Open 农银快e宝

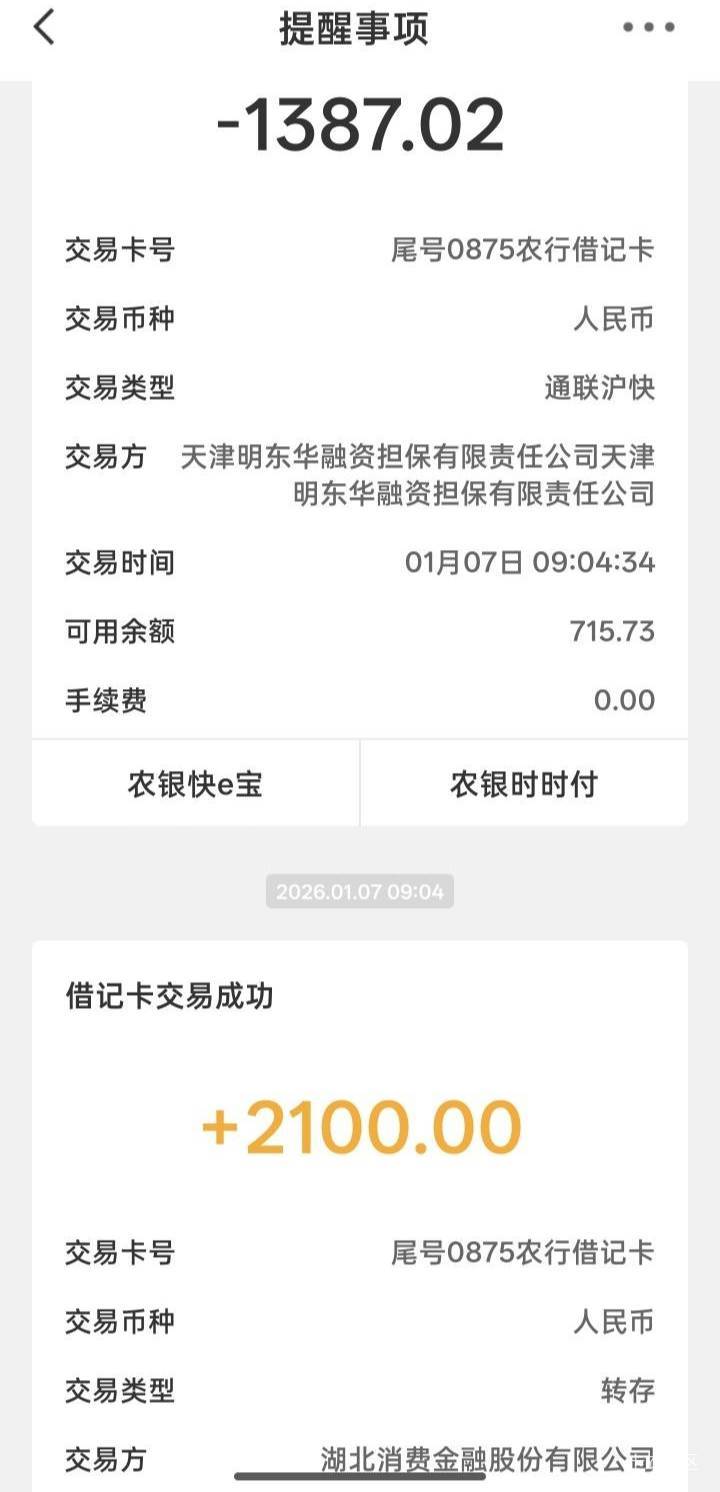[195, 785]
